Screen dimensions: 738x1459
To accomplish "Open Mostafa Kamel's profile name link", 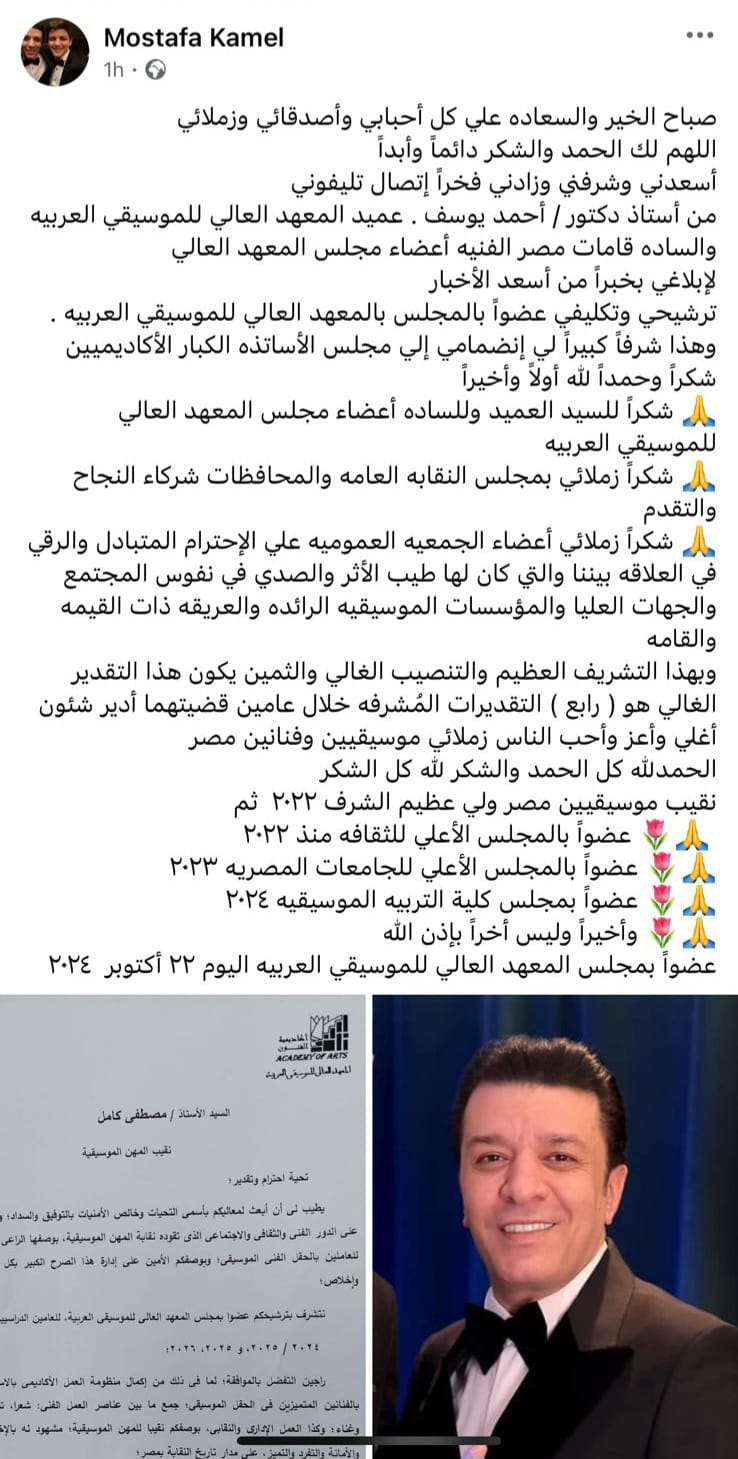I will pos(193,38).
